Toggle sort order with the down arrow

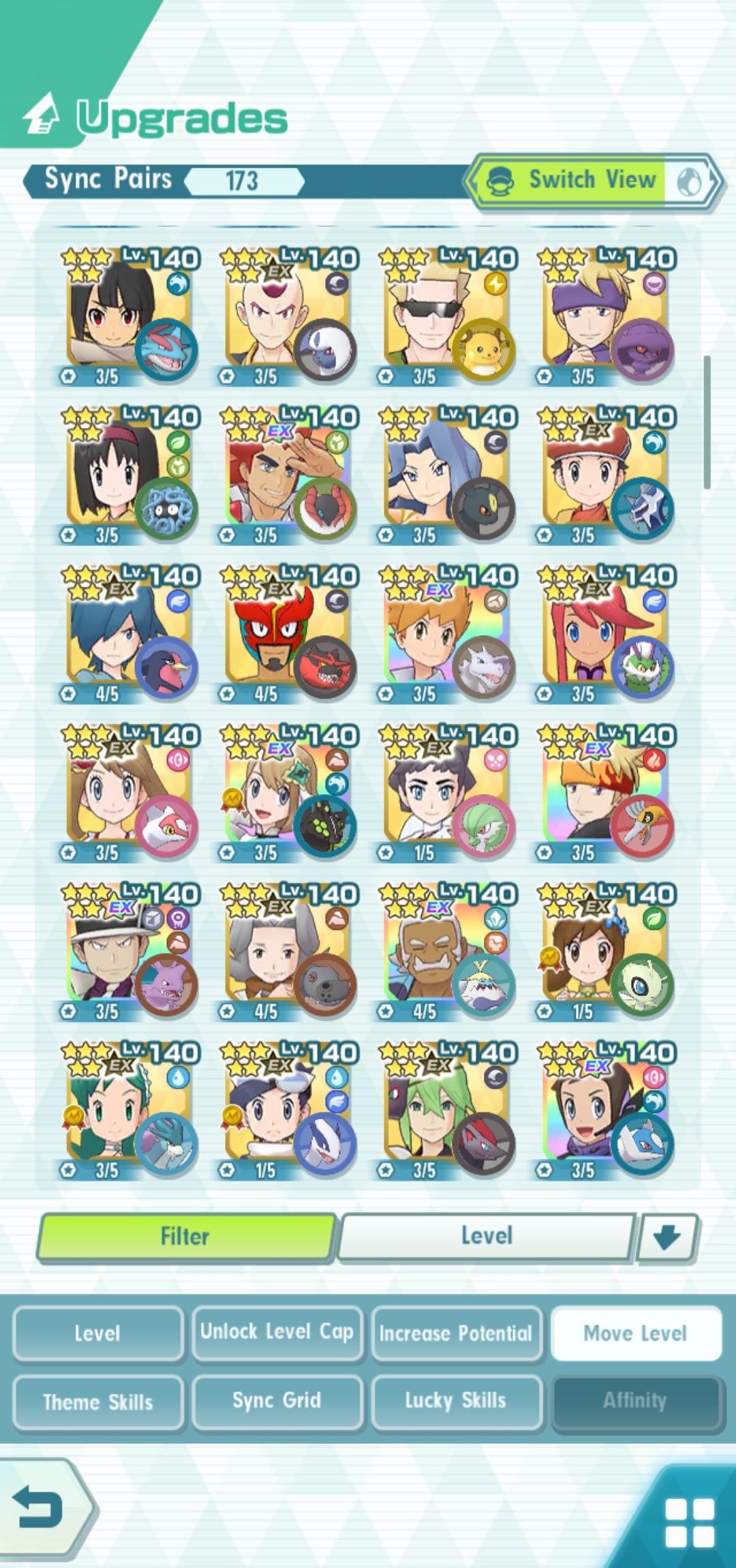pos(667,1236)
